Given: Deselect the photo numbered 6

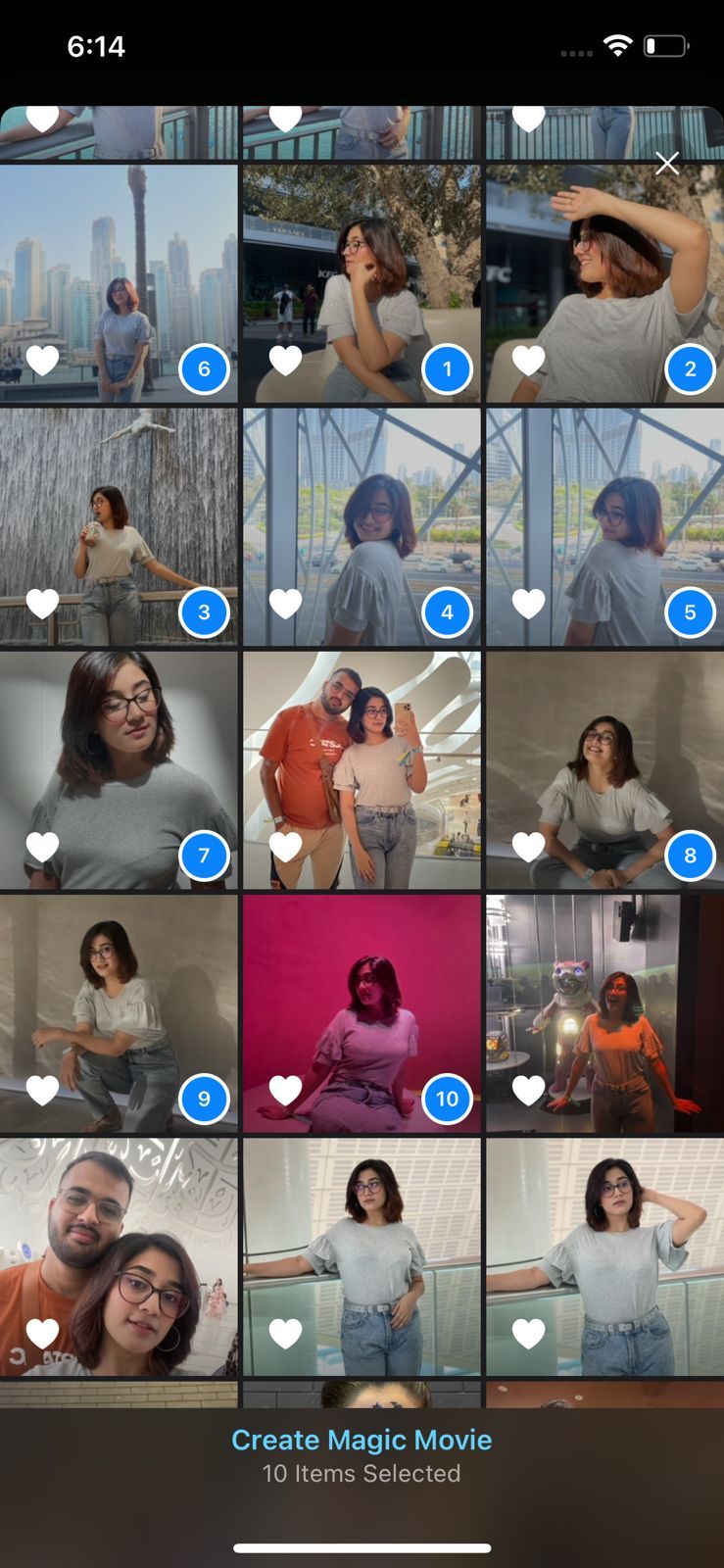Looking at the screenshot, I should pos(204,369).
